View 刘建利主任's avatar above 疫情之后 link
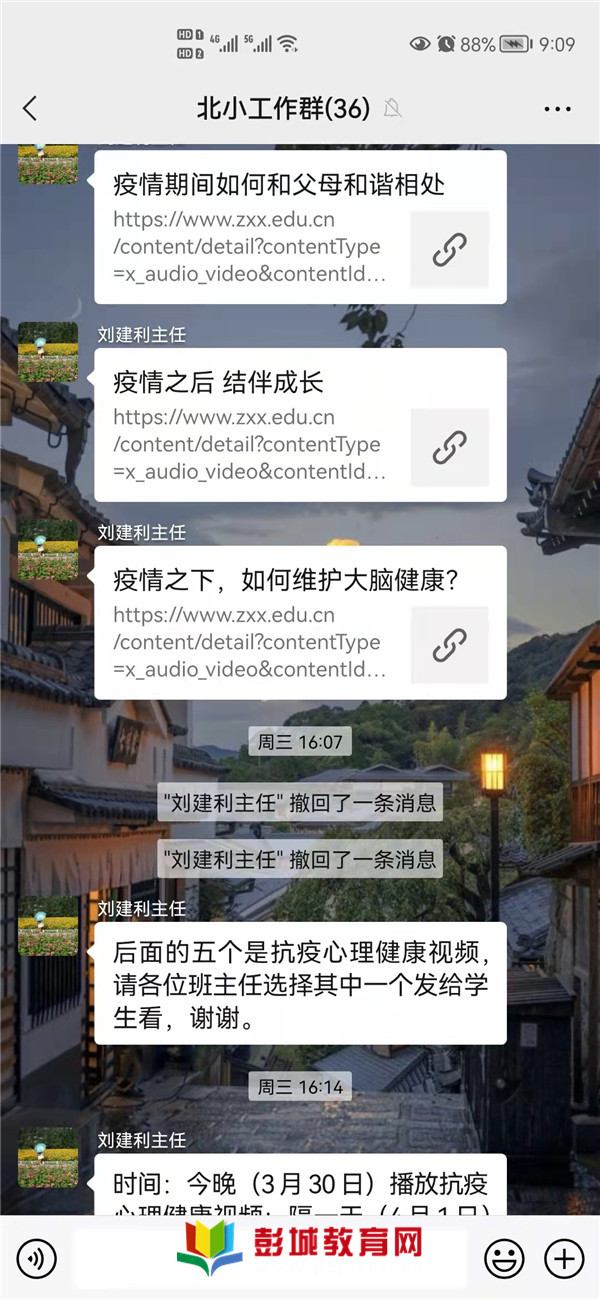 pos(48,353)
